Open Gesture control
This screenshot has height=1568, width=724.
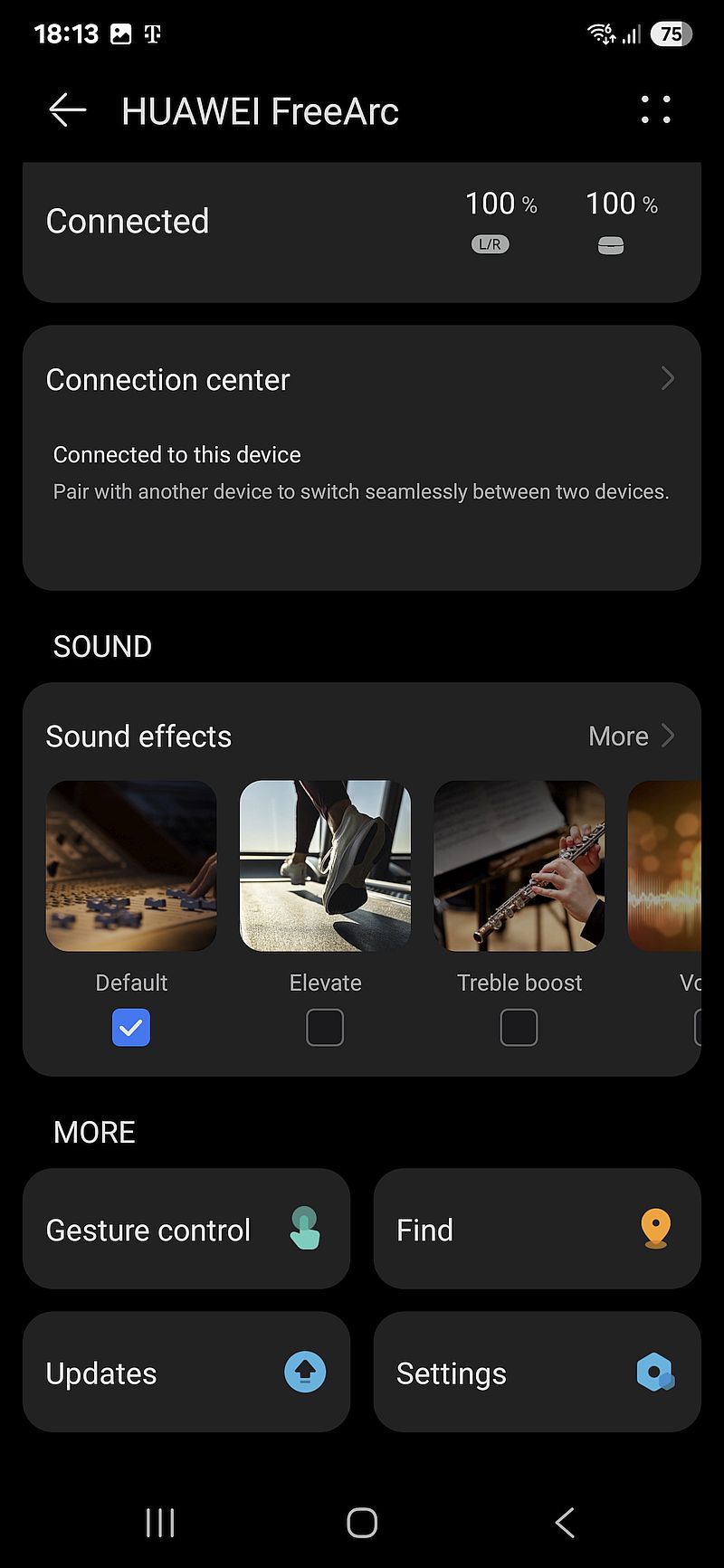(186, 1229)
